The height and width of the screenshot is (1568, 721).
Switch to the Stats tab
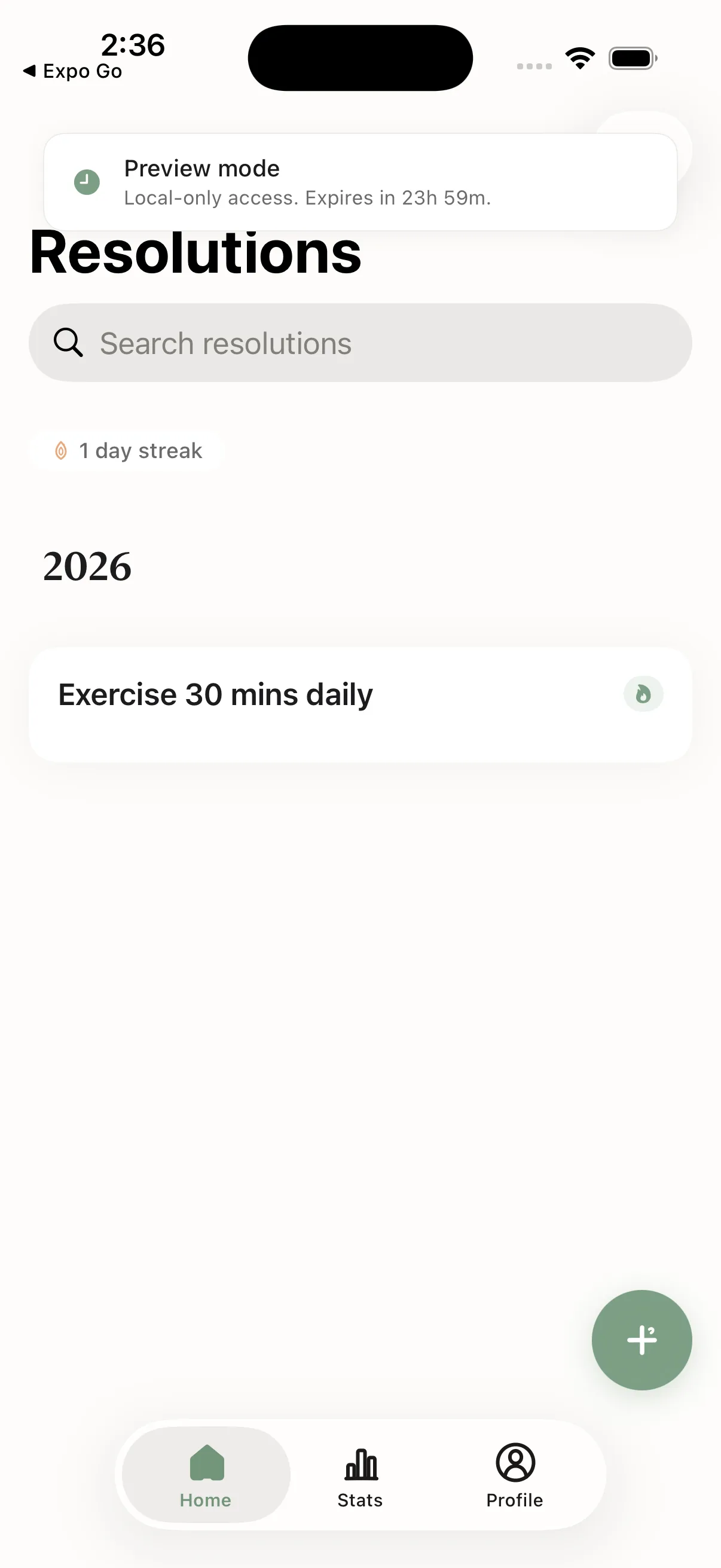click(x=360, y=1479)
